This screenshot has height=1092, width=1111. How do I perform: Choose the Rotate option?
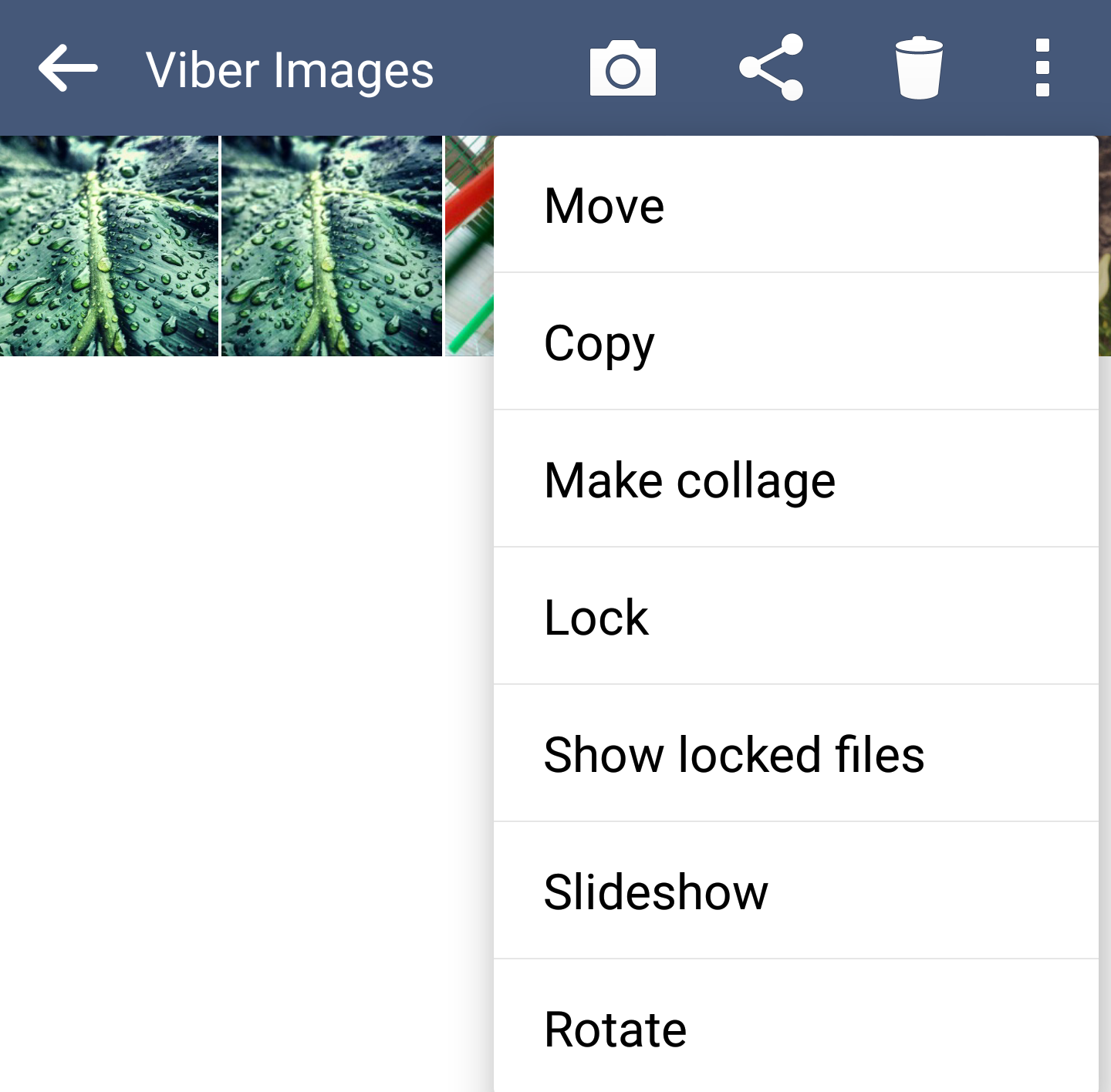click(x=795, y=1029)
